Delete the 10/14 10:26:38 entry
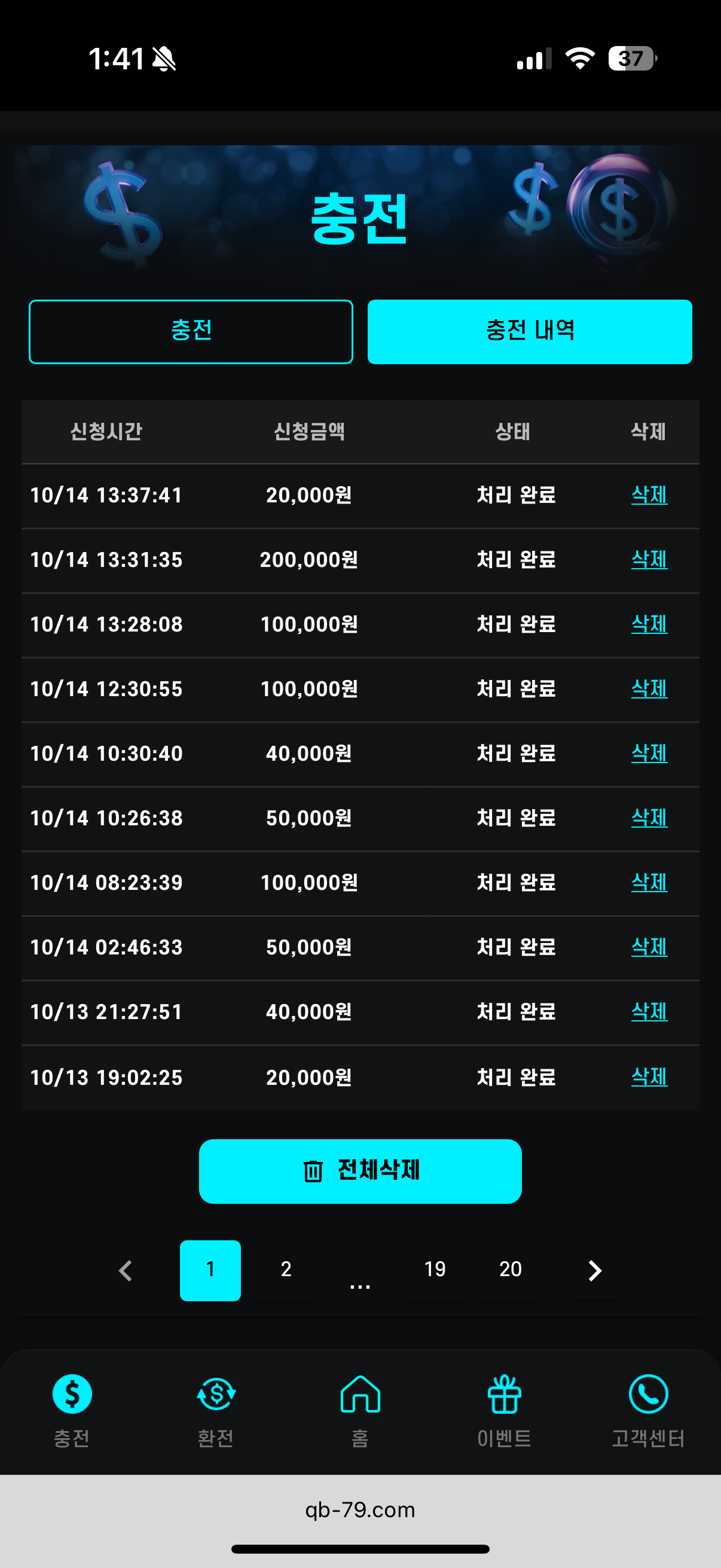This screenshot has width=721, height=1568. click(x=649, y=817)
